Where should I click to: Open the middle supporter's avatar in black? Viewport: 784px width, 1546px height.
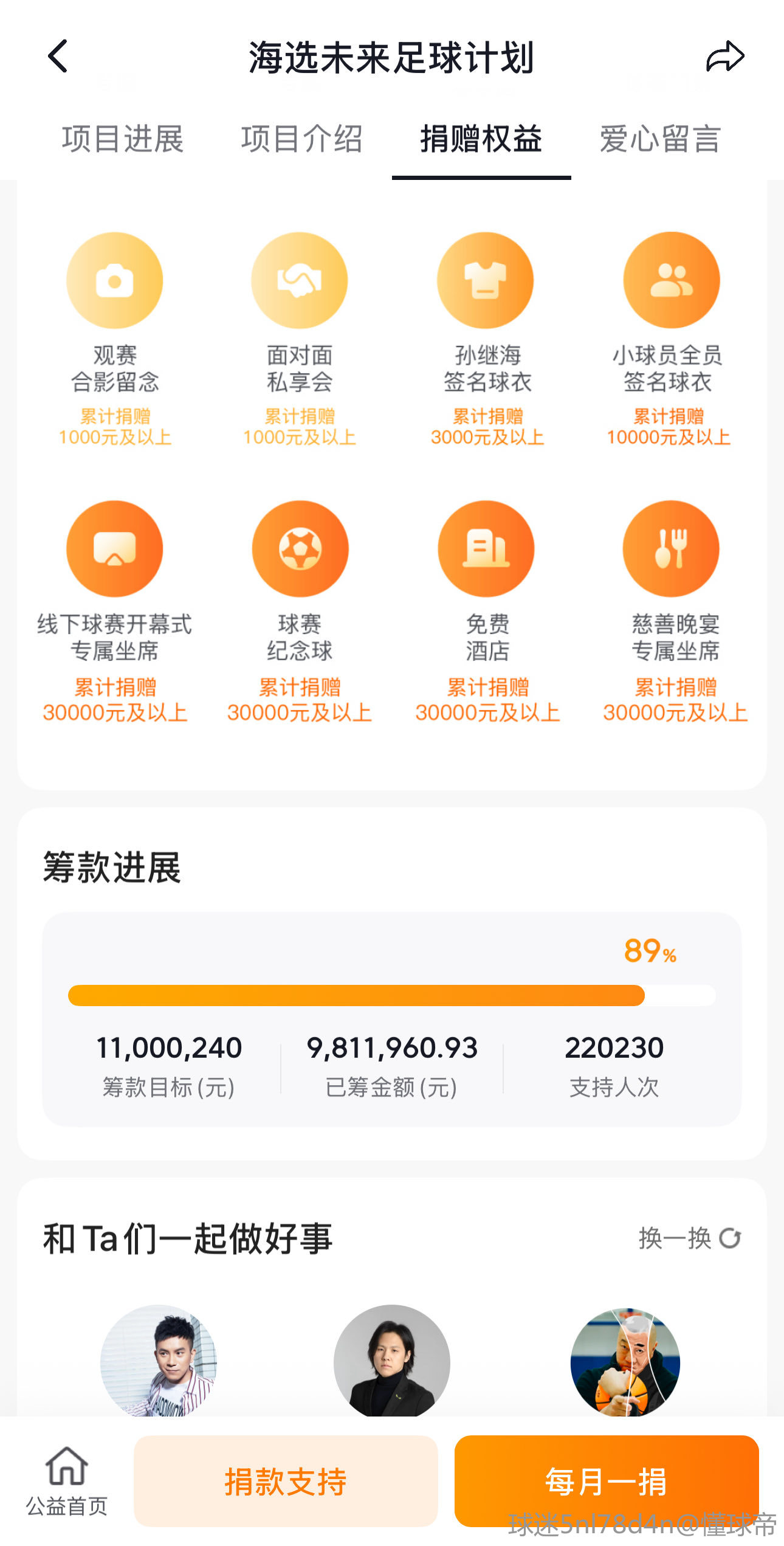coord(392,1361)
